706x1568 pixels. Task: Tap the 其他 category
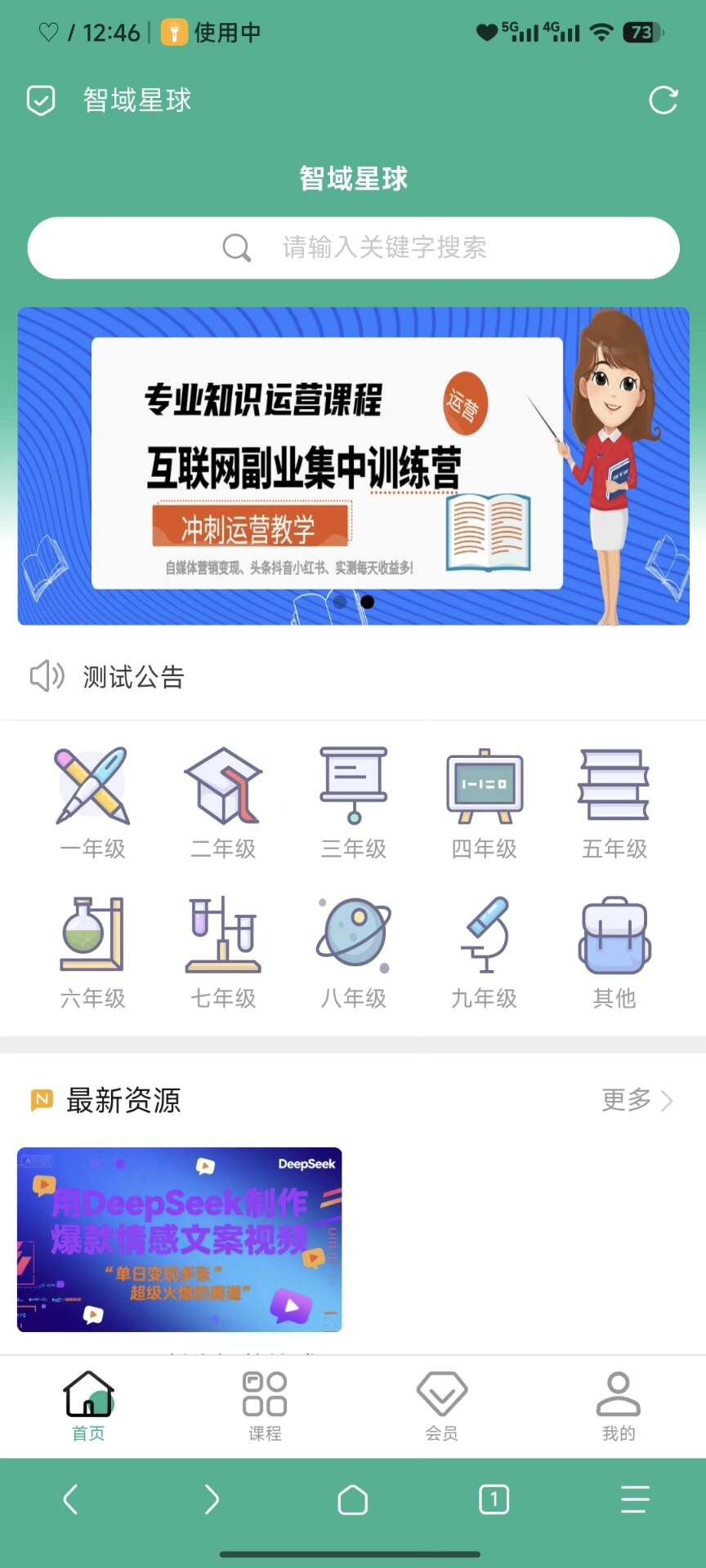[x=614, y=951]
